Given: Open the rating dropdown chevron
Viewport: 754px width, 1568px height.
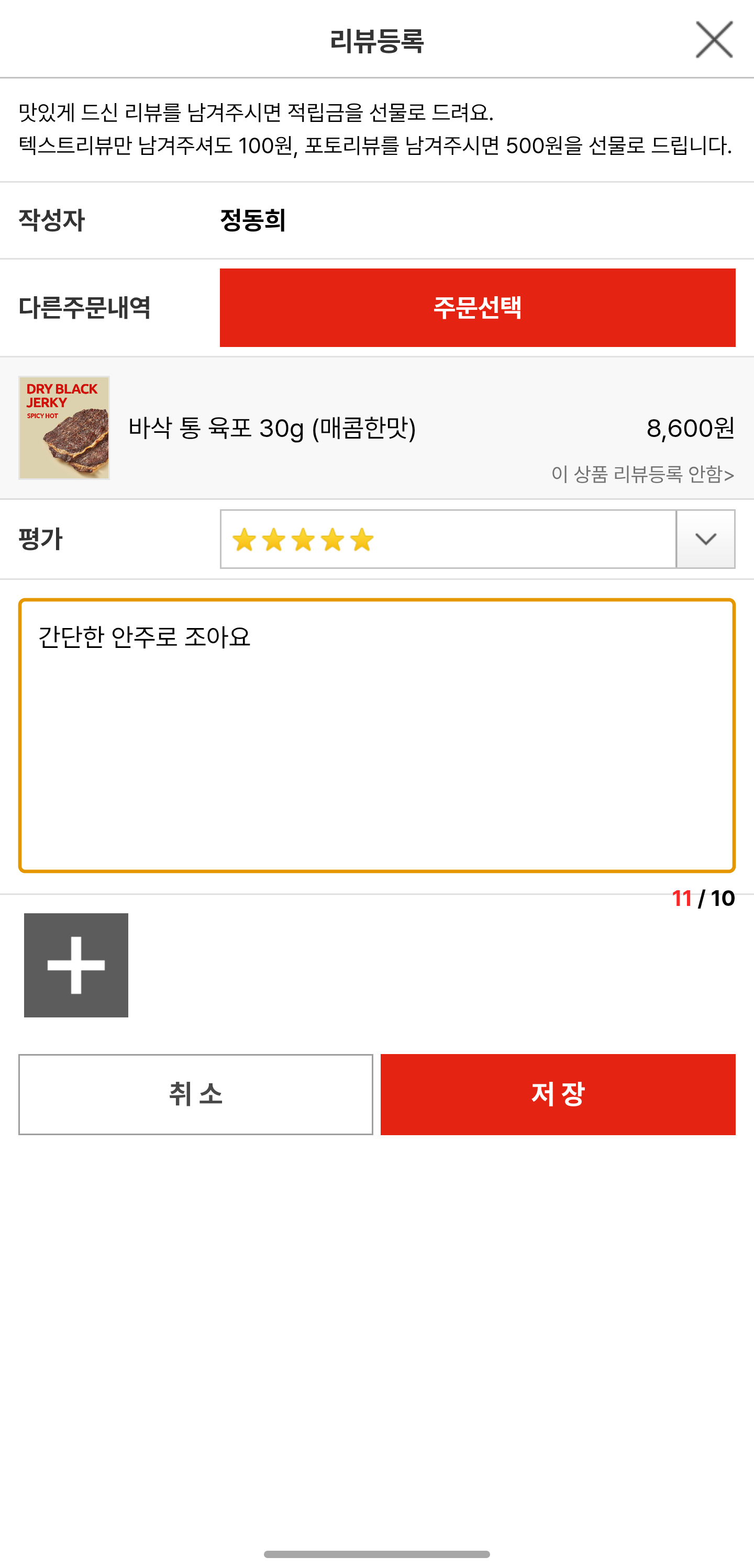Looking at the screenshot, I should (x=705, y=539).
